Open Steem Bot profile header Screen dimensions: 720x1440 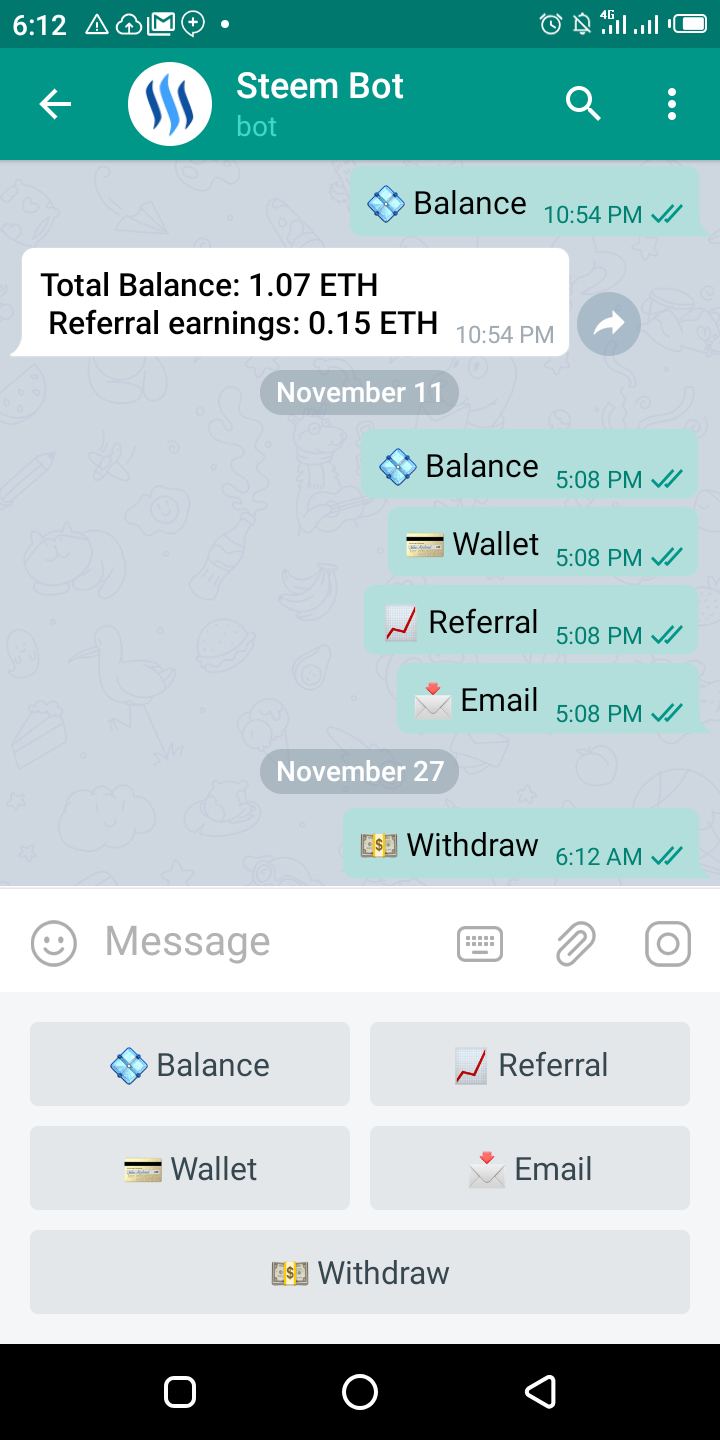click(x=320, y=104)
